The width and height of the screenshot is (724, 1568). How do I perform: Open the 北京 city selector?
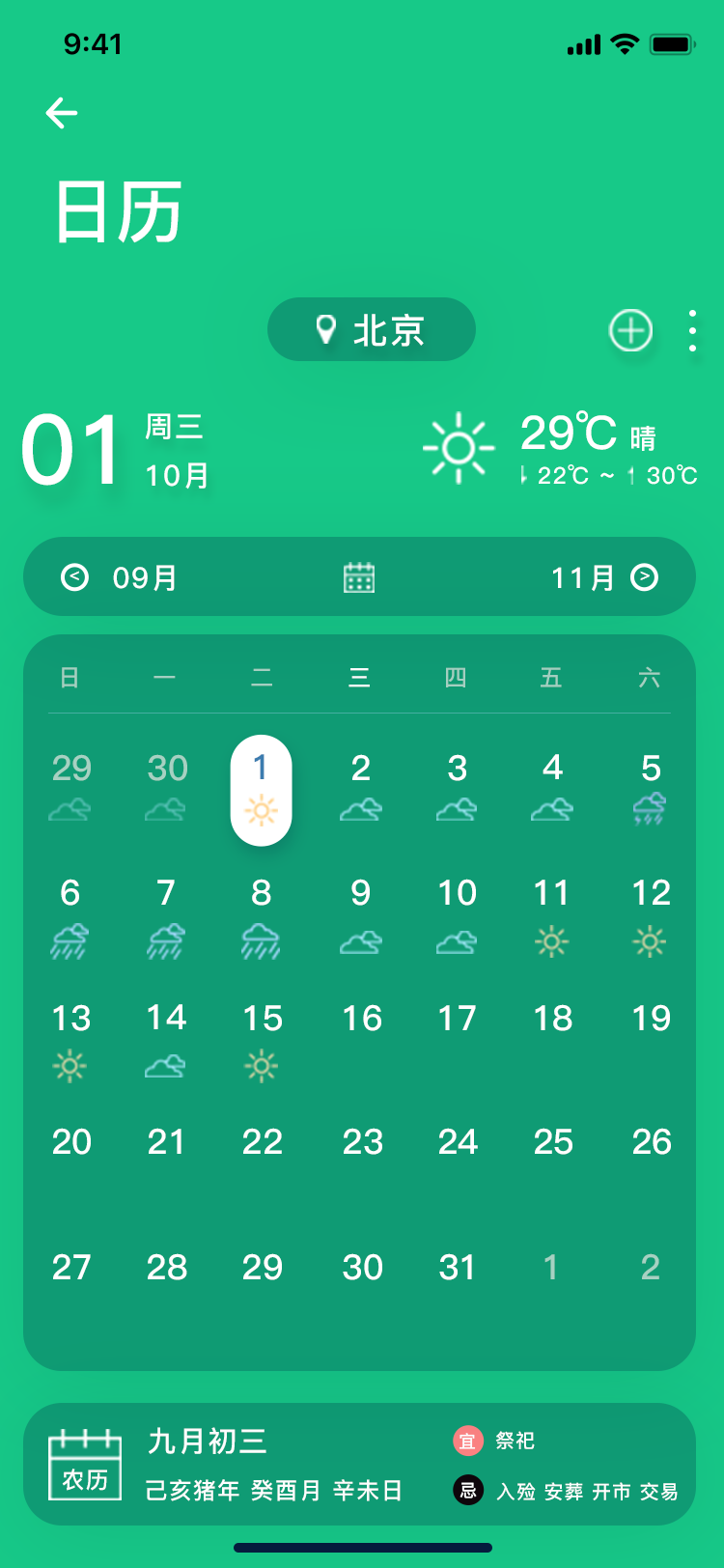[x=371, y=330]
